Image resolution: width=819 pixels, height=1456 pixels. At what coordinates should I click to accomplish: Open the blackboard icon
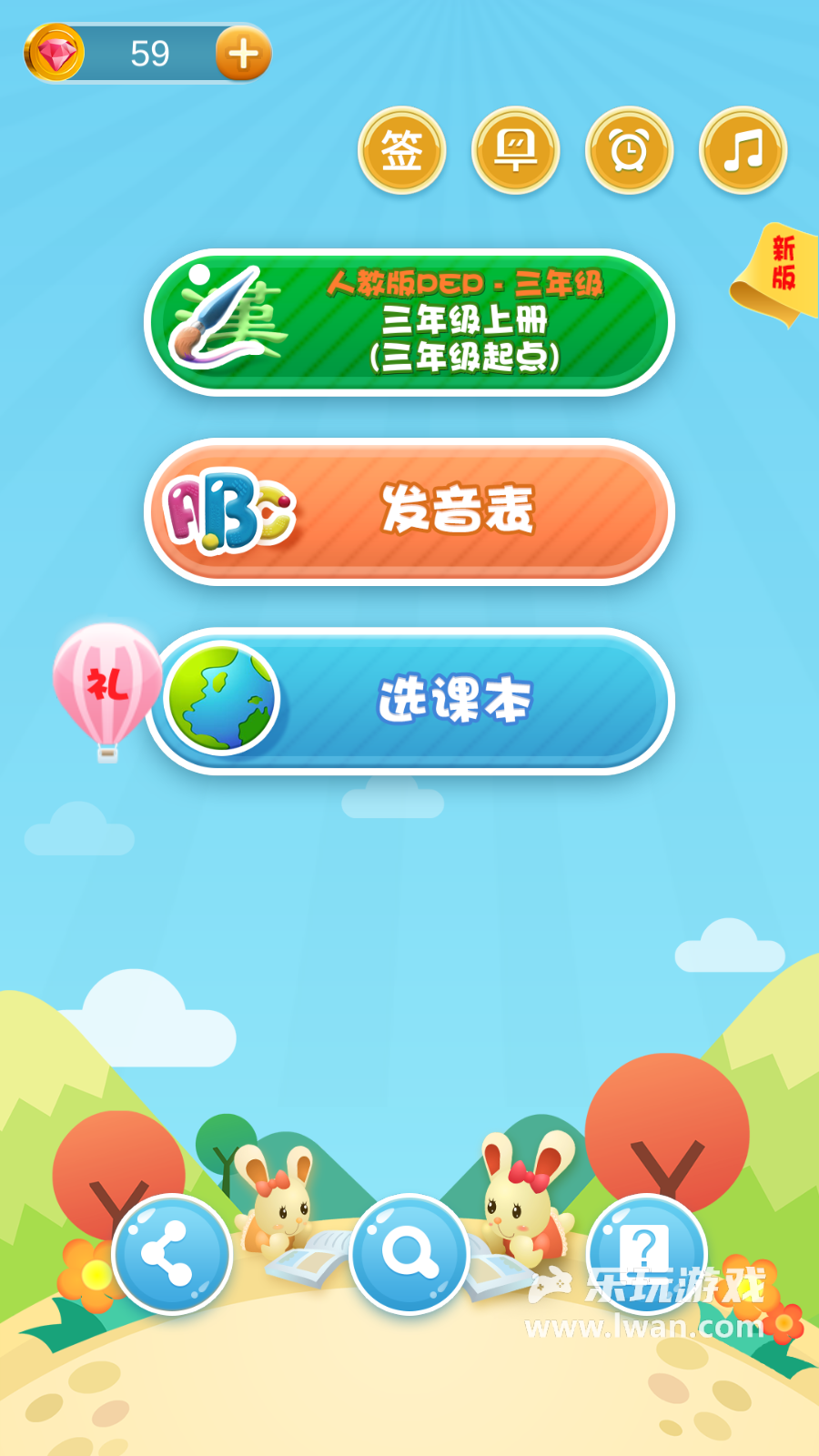515,150
